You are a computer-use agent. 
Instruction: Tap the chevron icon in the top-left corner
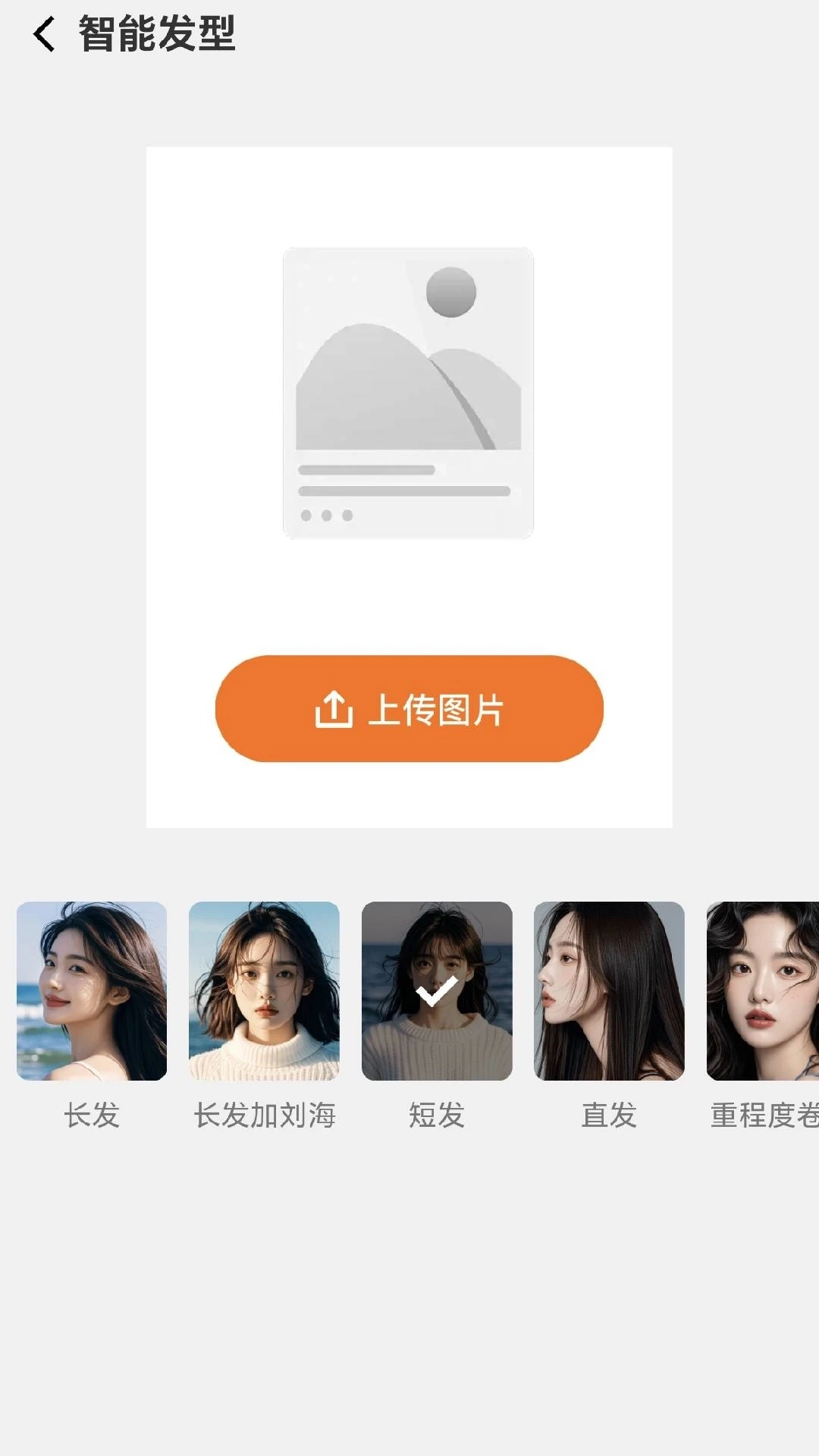(43, 34)
